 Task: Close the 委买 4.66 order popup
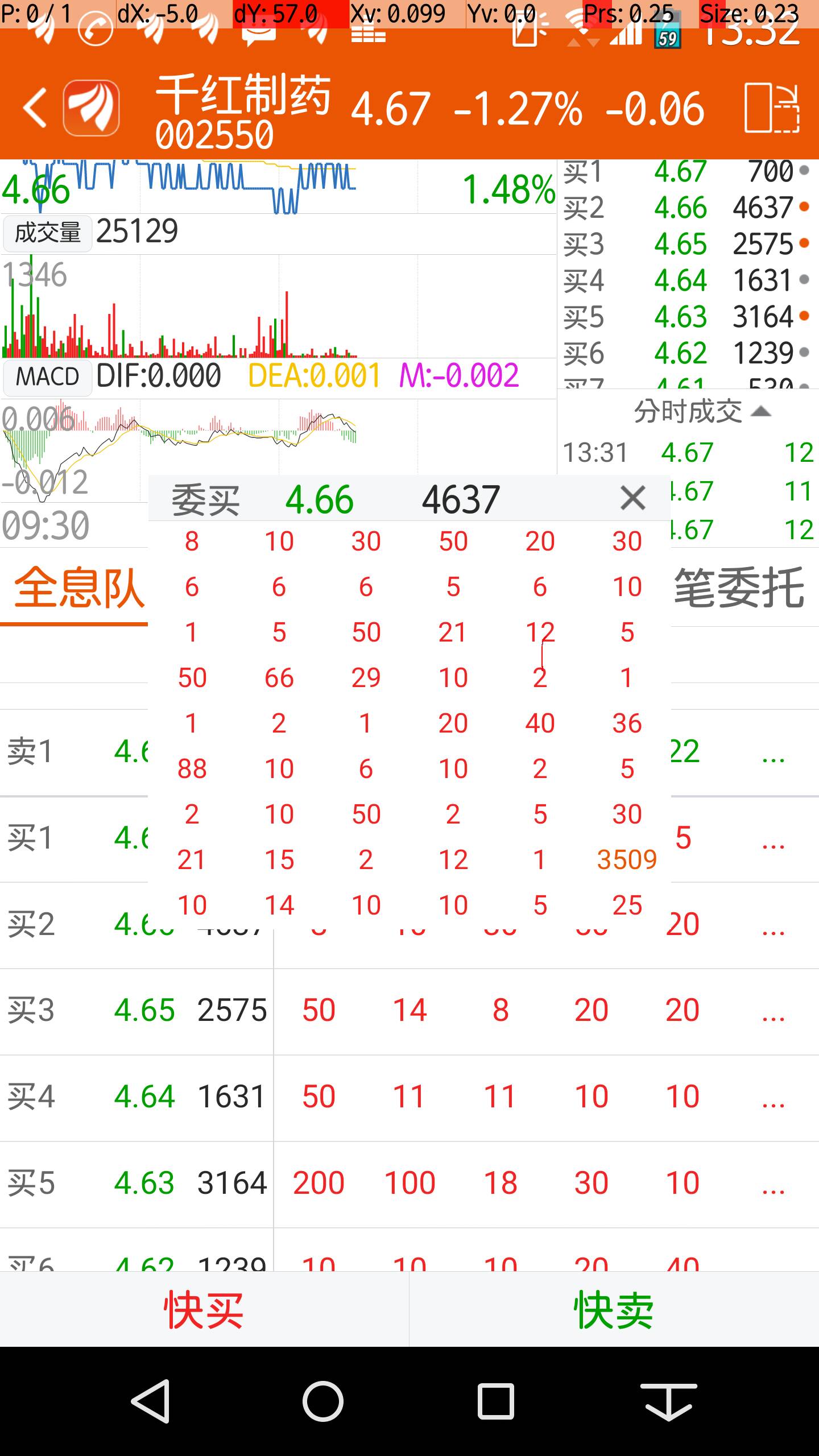(x=632, y=499)
